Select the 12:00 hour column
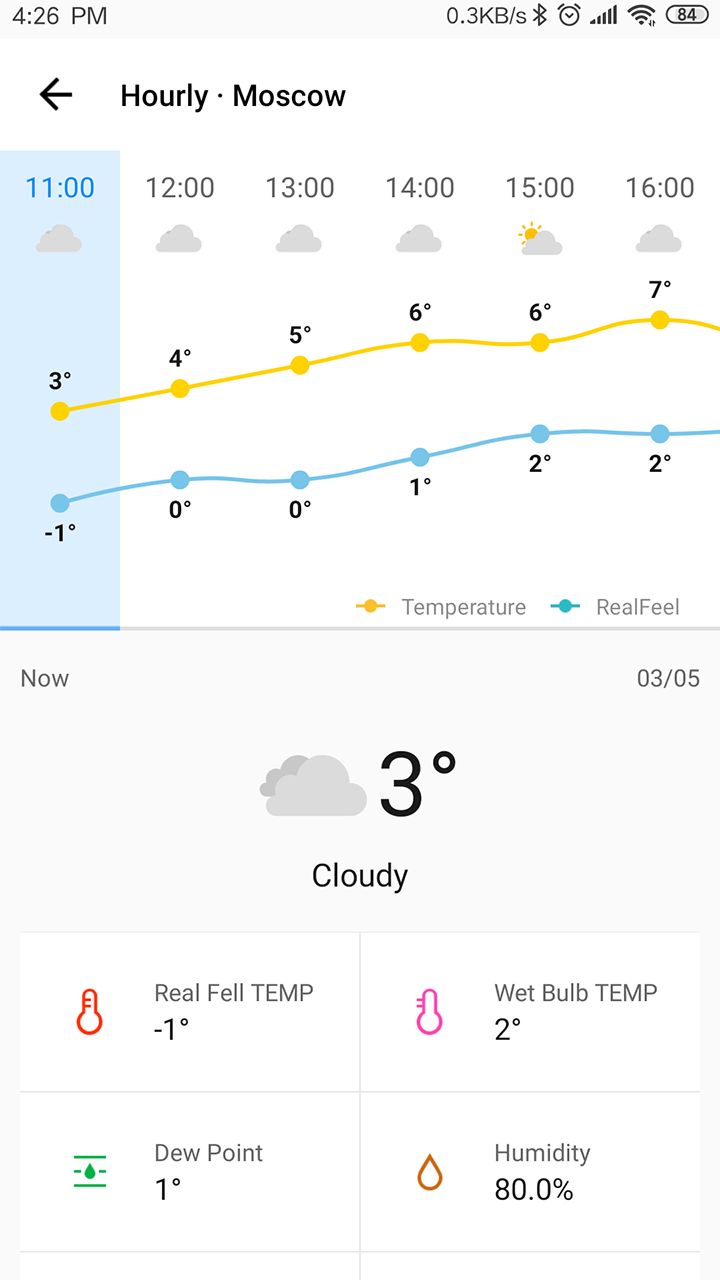The width and height of the screenshot is (720, 1280). point(180,390)
